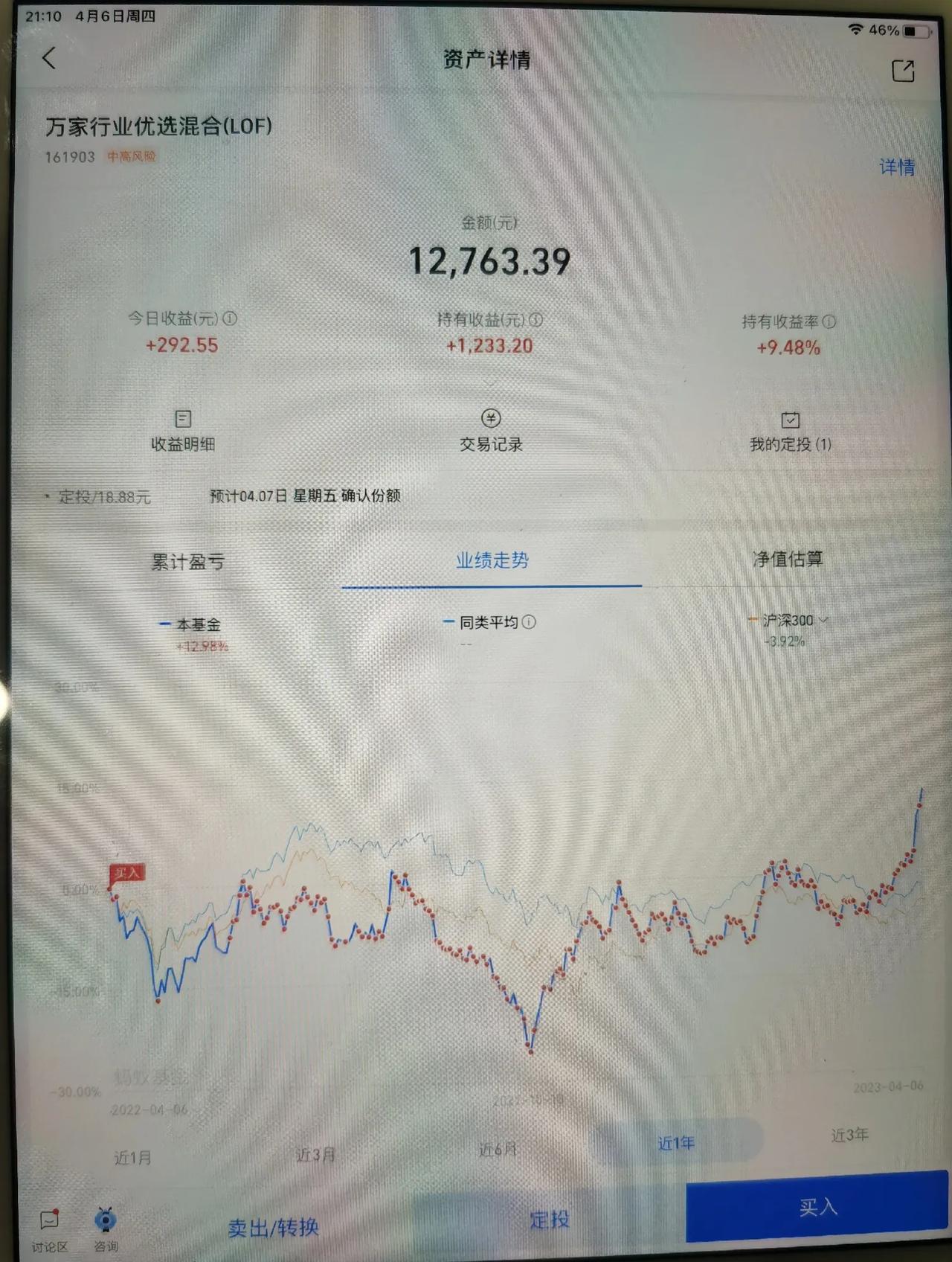Expand the 沪深300 index selector dropdown
Screen dimensions: 952x1262
pyautogui.click(x=823, y=620)
